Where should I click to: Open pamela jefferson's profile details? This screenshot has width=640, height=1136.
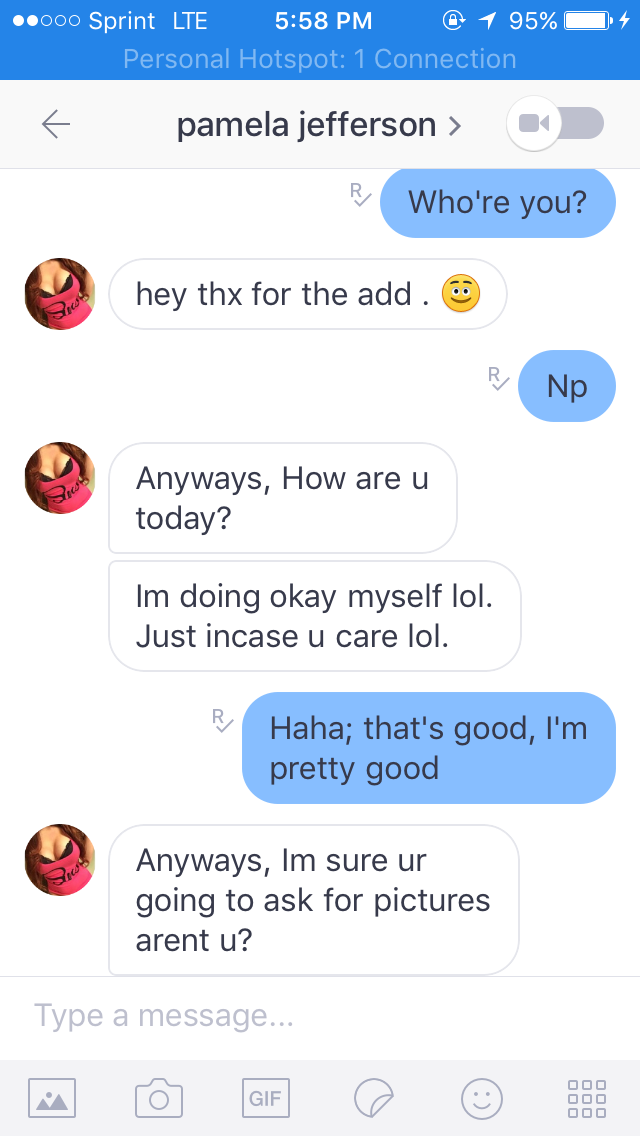319,125
